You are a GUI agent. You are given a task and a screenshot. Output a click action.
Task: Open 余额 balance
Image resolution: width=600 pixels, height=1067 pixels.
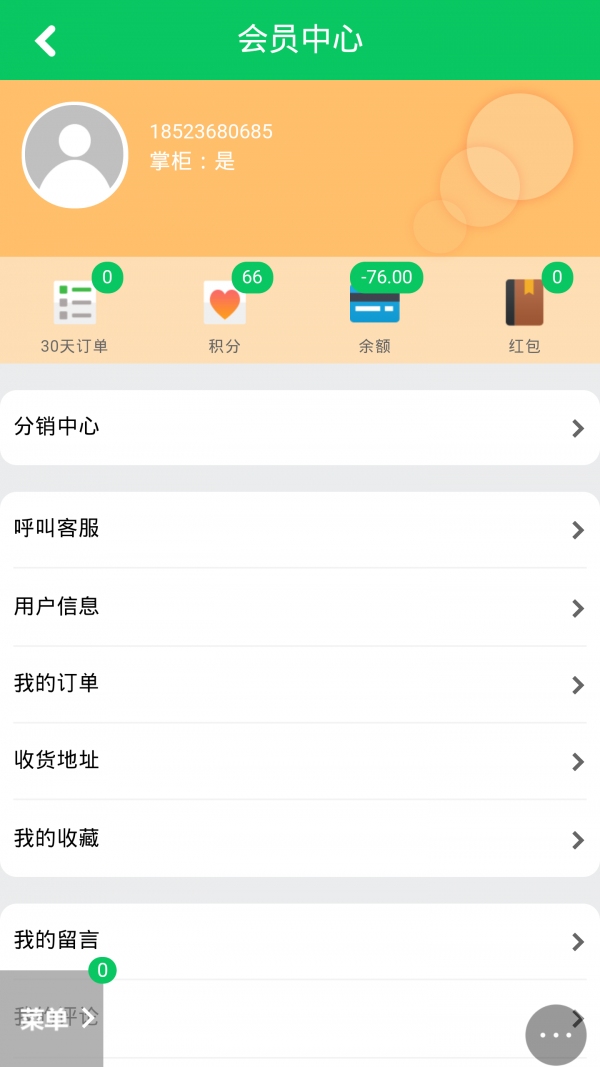[x=375, y=312]
